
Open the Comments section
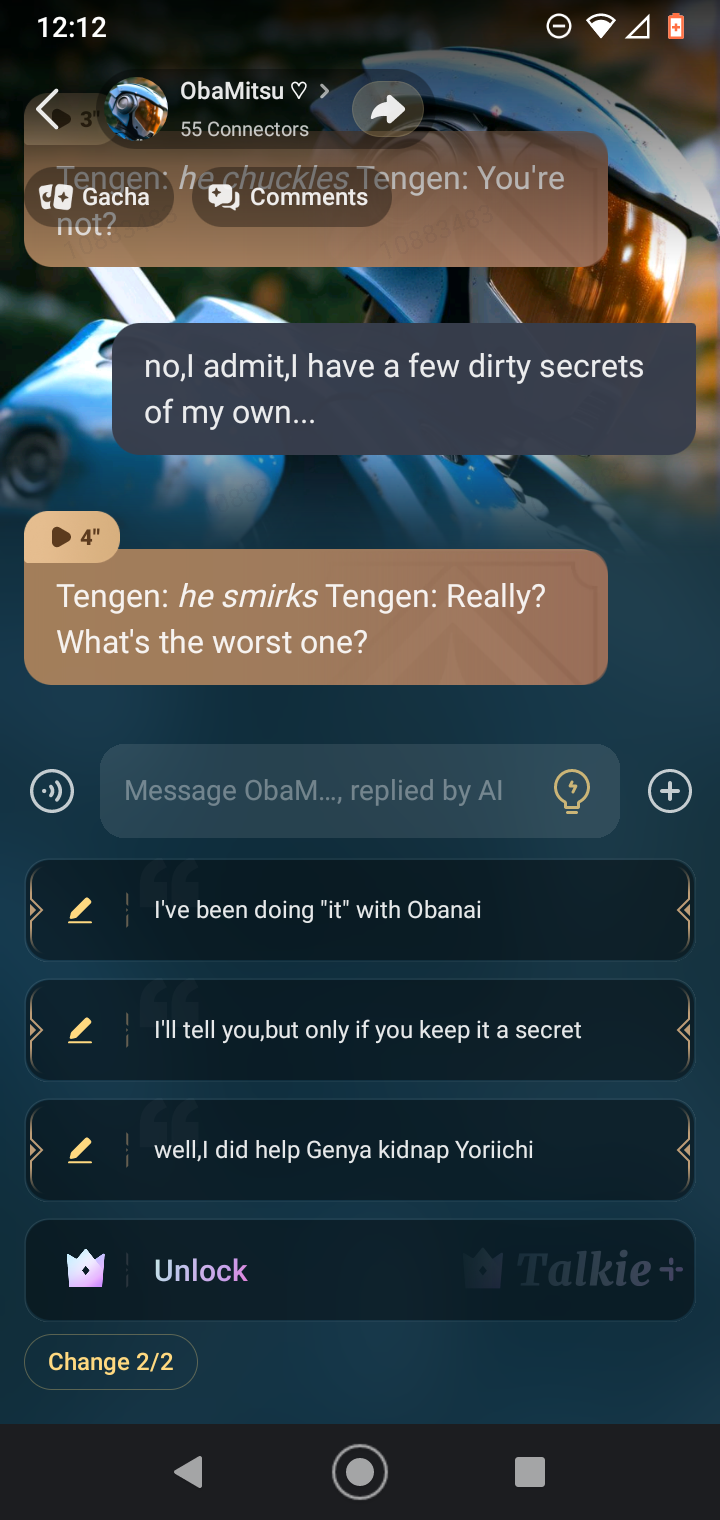290,197
